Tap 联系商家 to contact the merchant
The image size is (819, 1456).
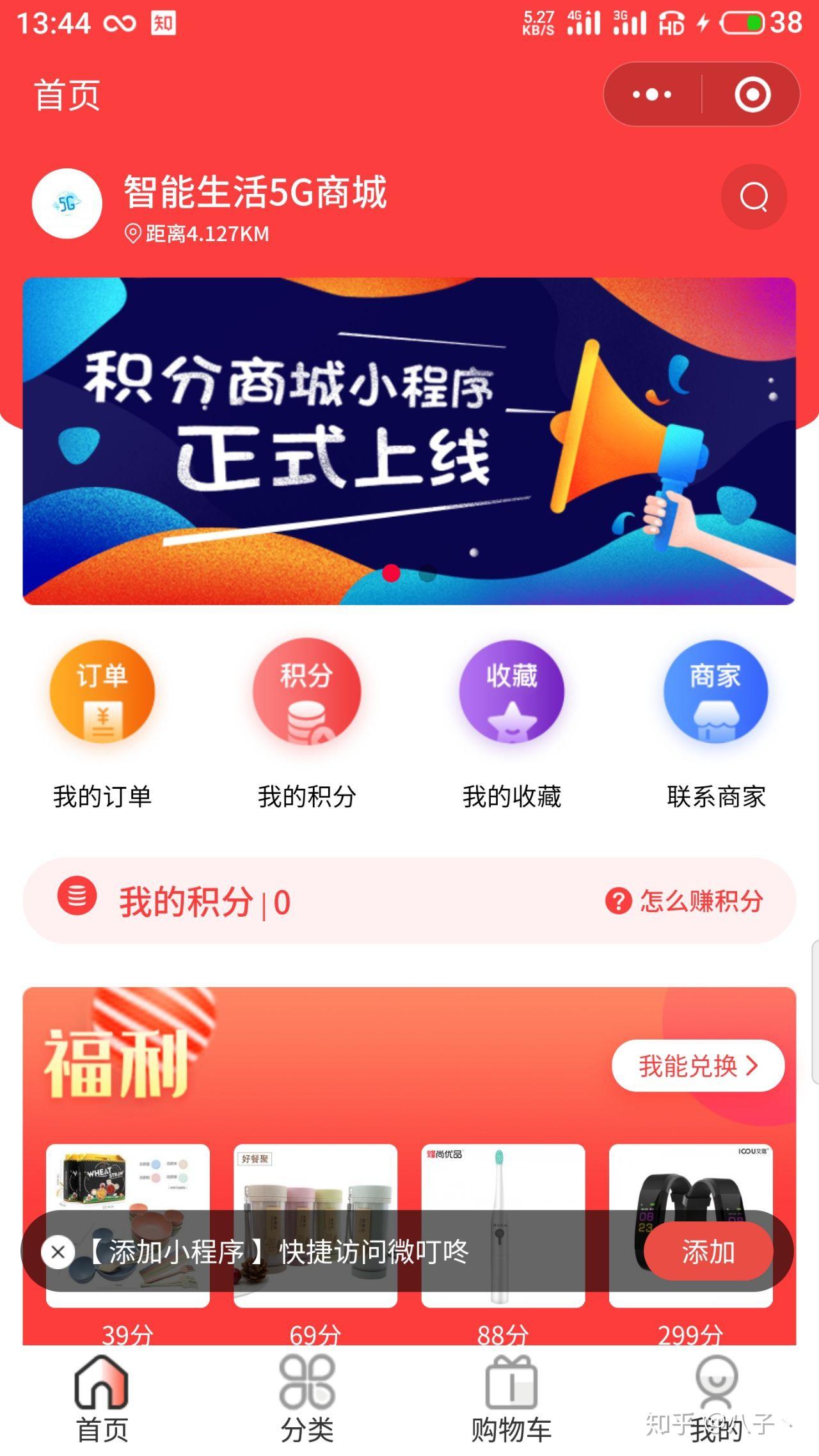[x=716, y=724]
